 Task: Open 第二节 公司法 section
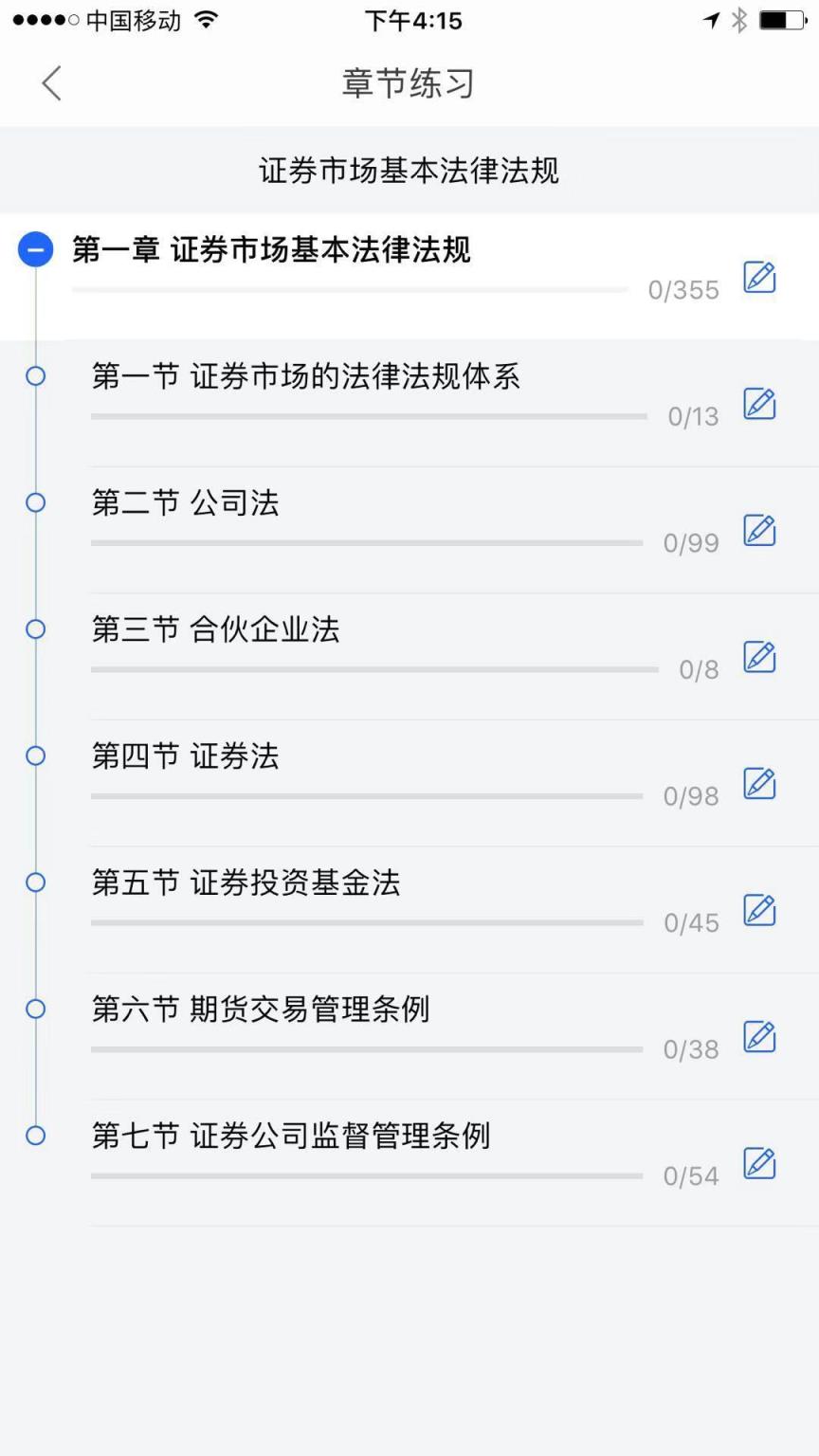(x=186, y=503)
